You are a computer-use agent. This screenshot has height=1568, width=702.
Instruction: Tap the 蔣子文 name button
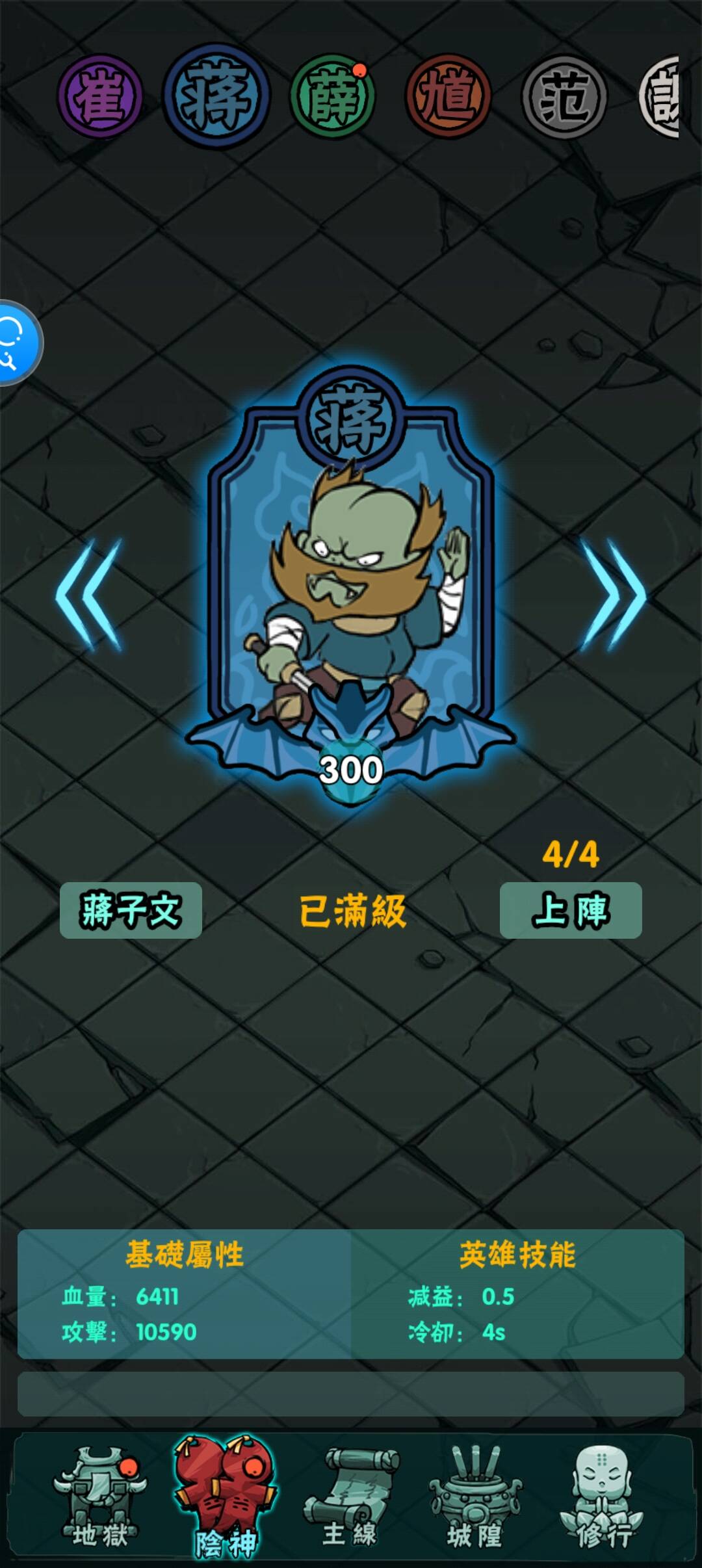tap(131, 910)
